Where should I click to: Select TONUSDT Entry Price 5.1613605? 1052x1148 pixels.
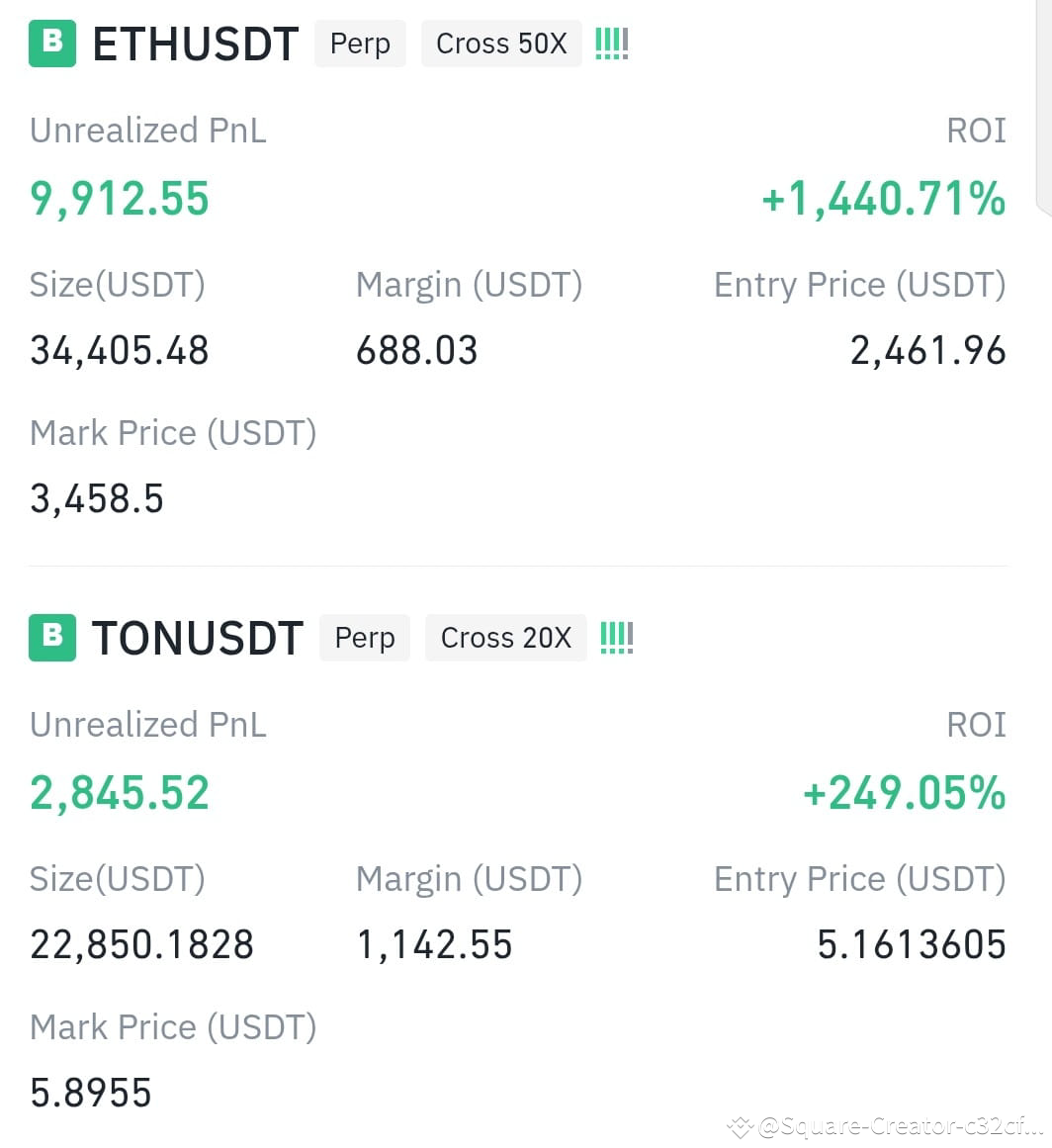pos(911,944)
